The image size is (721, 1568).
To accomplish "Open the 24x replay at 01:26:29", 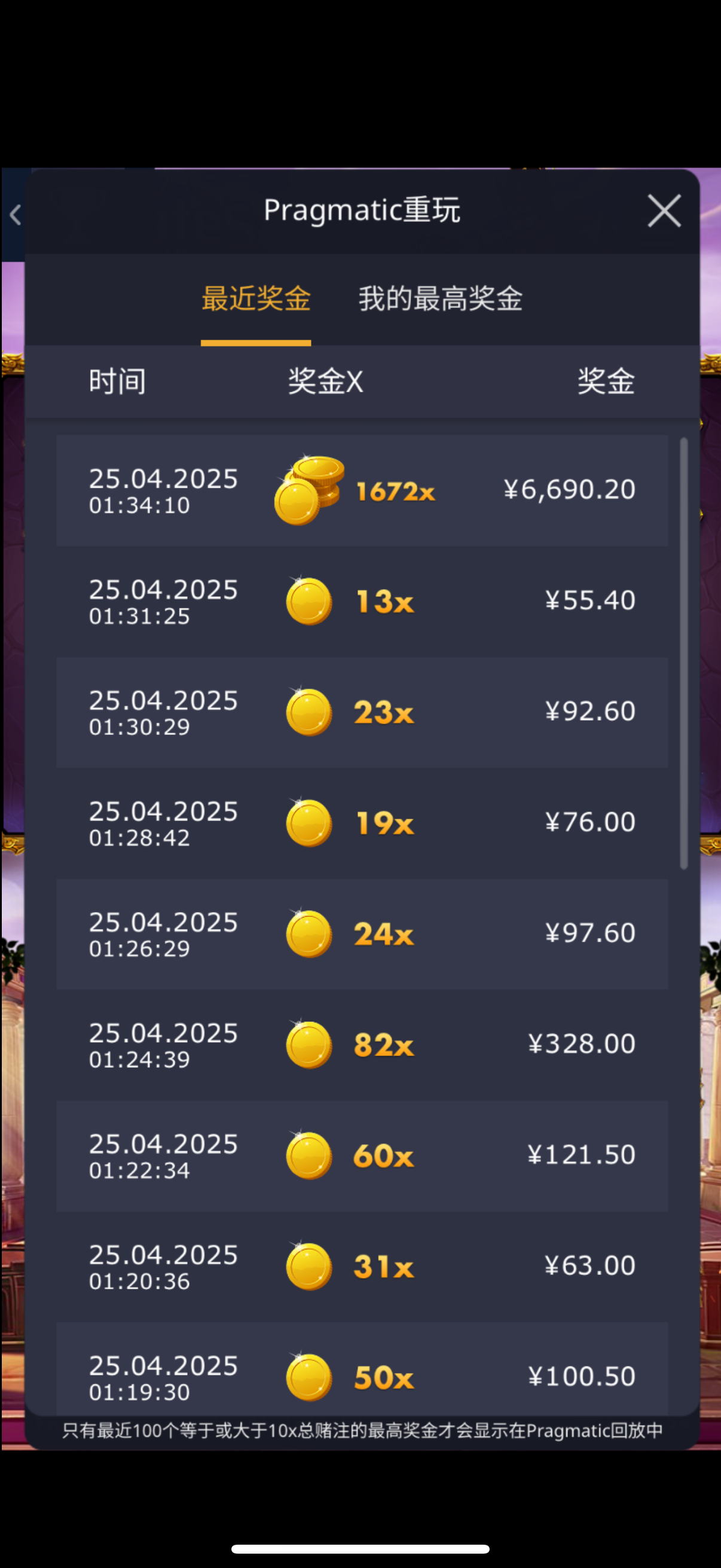I will click(x=362, y=934).
